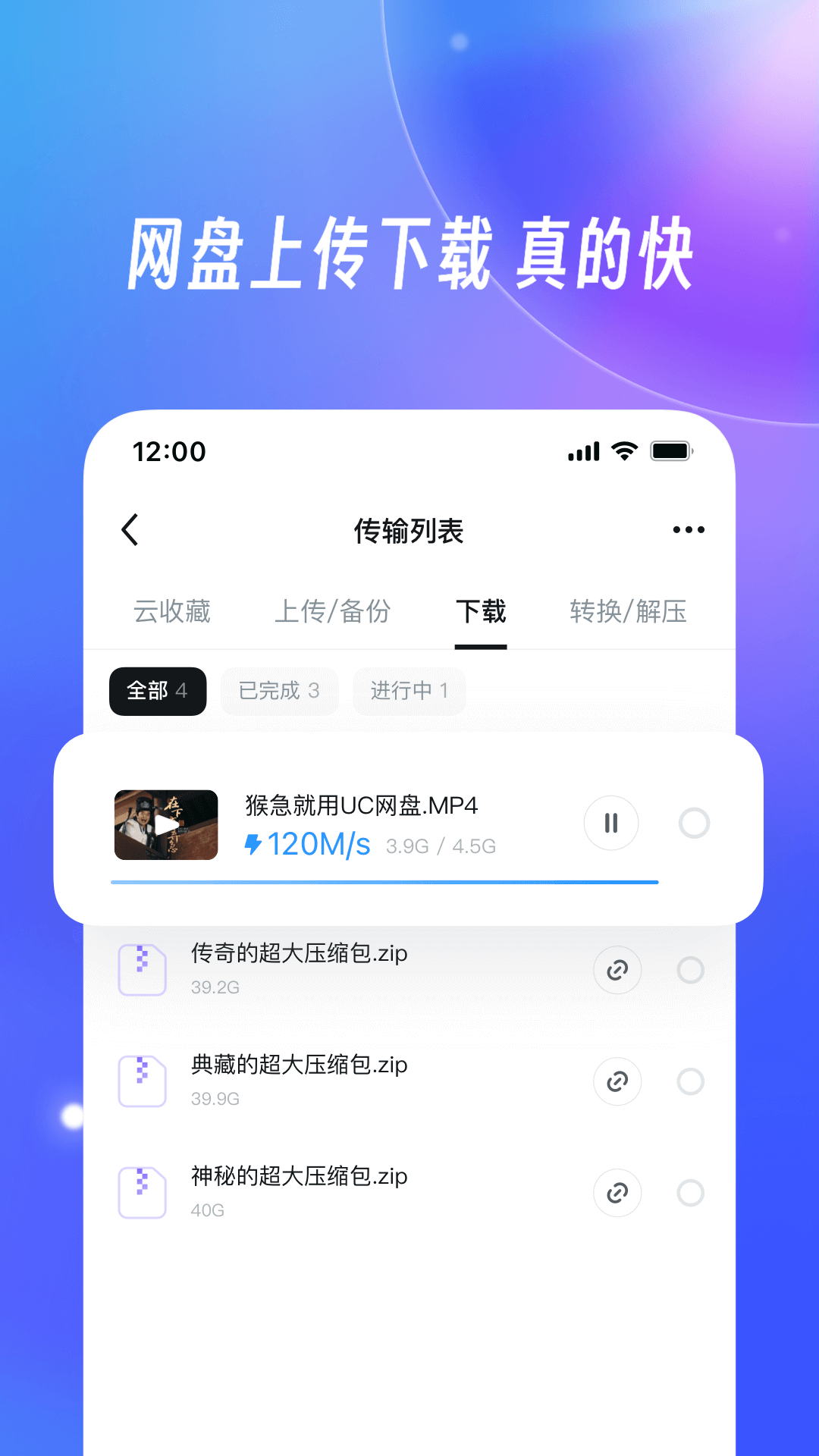
Task: Switch to the 上传/备份 tab
Action: [x=334, y=612]
